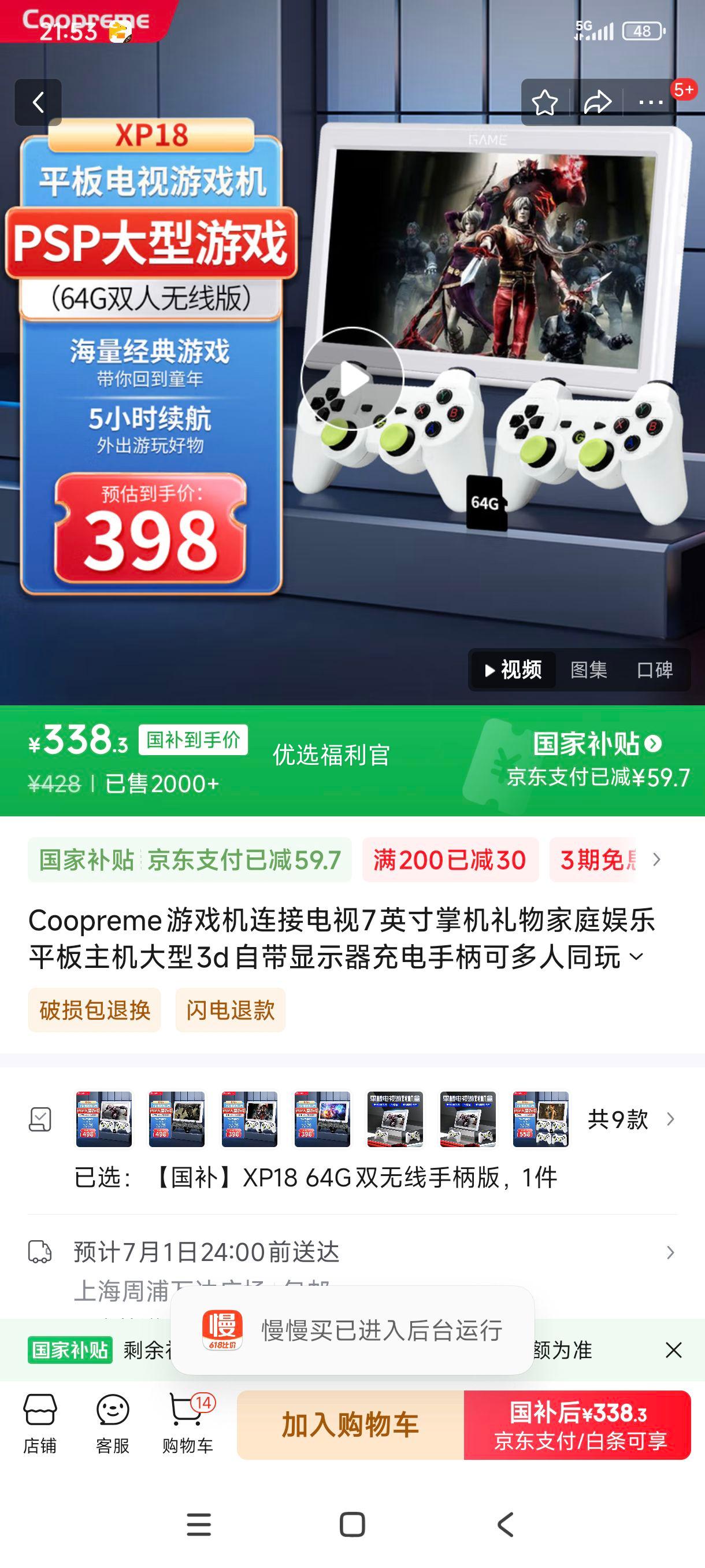Viewport: 705px width, 1568px height.
Task: Visit the 店铺 store page
Action: [x=40, y=1425]
